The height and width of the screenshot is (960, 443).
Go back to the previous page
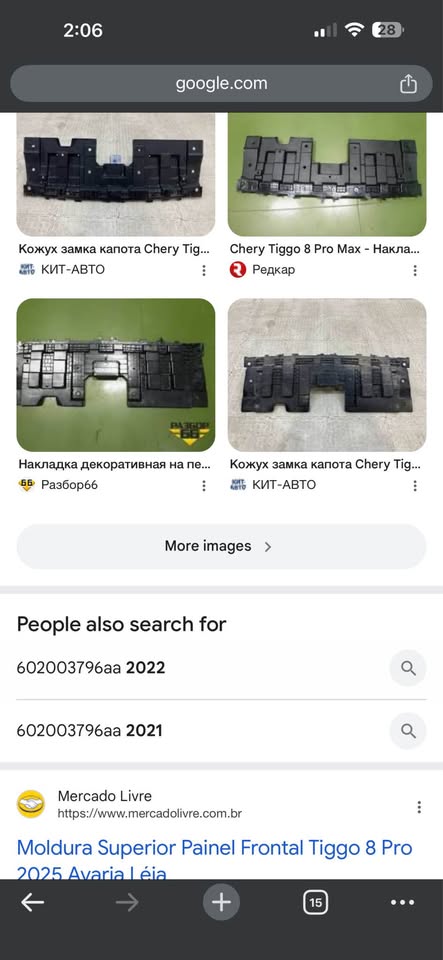click(x=32, y=902)
